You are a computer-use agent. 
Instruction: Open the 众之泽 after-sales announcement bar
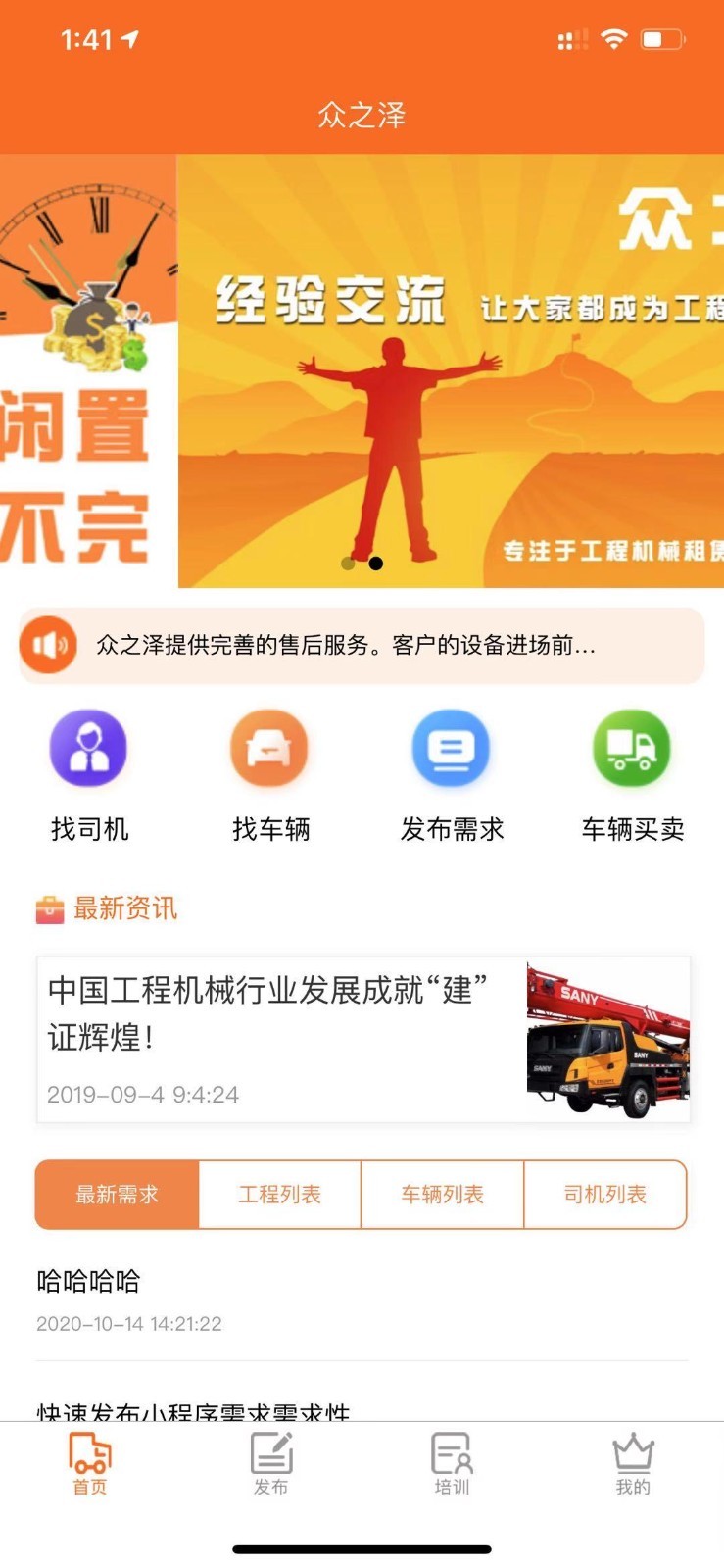(x=362, y=645)
